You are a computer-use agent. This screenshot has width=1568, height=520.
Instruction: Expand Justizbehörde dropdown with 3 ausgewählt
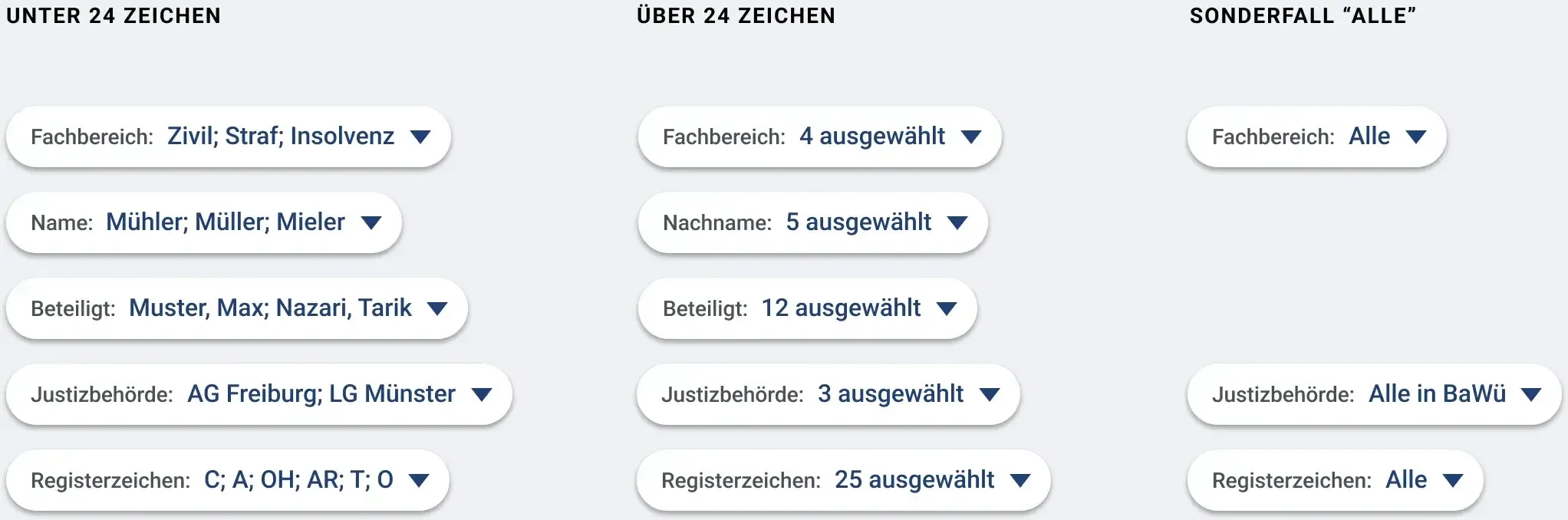click(x=828, y=394)
